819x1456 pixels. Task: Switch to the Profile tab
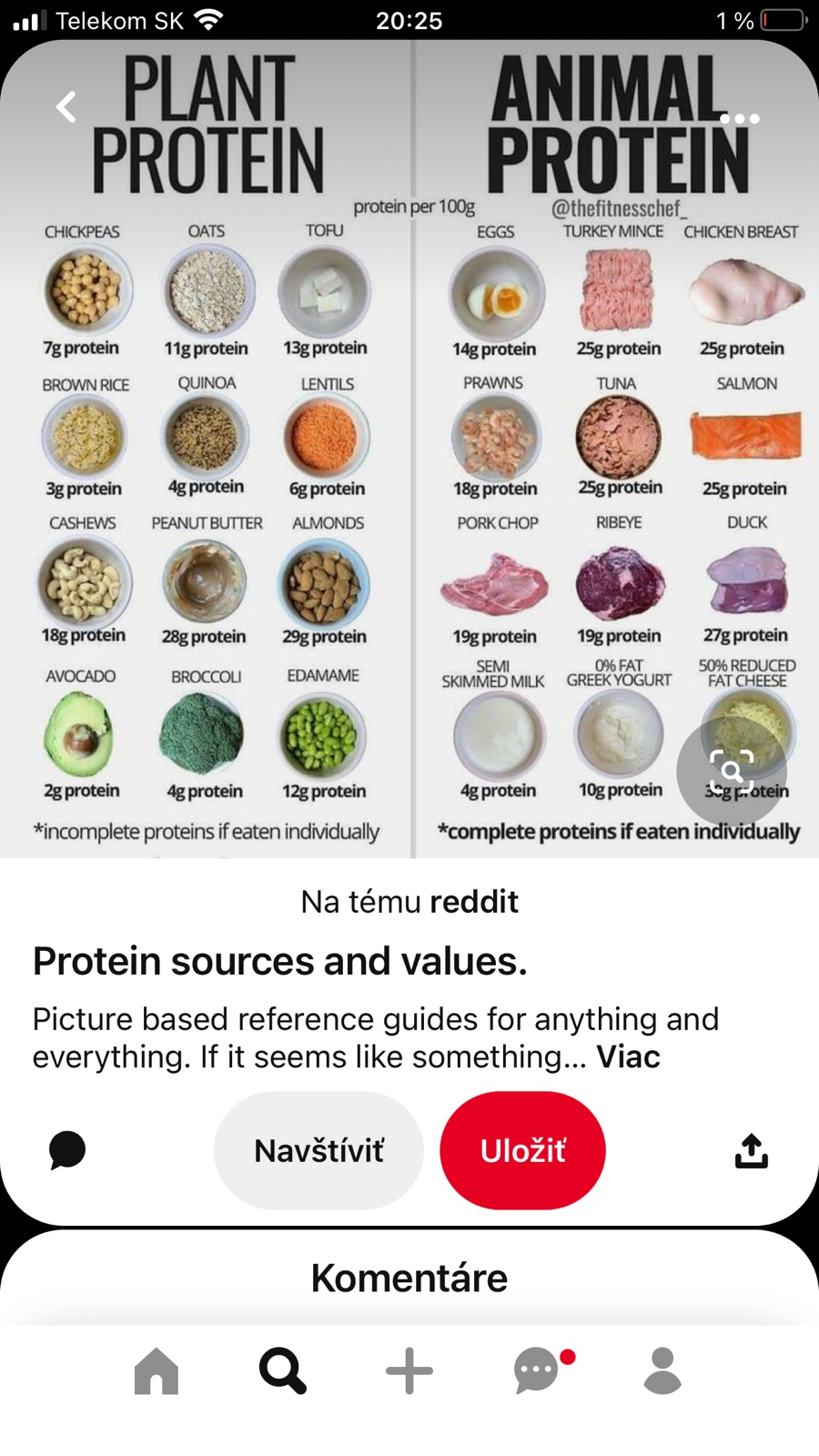662,1370
